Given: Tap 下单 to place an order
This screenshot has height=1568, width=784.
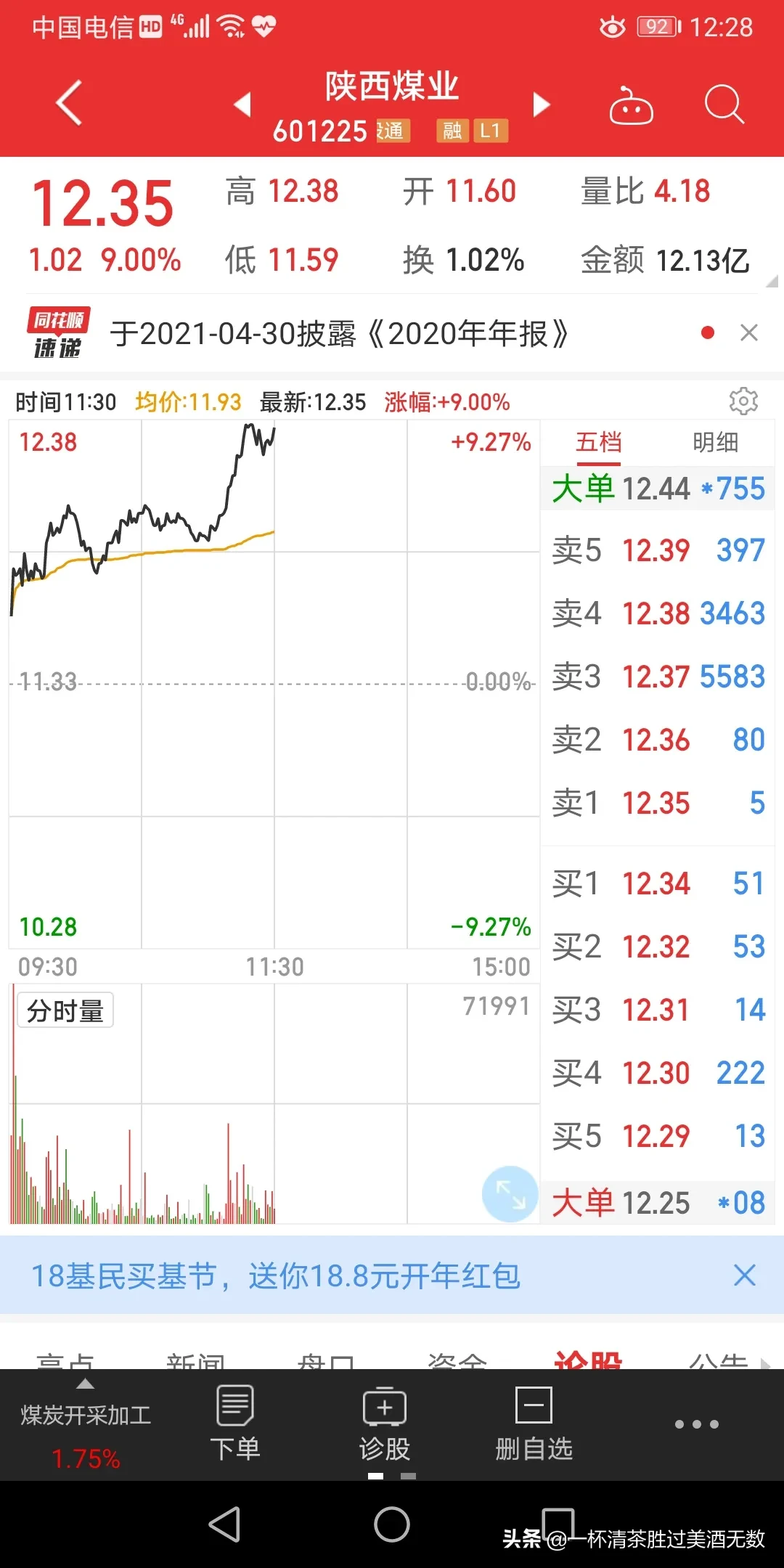Looking at the screenshot, I should tap(234, 1424).
